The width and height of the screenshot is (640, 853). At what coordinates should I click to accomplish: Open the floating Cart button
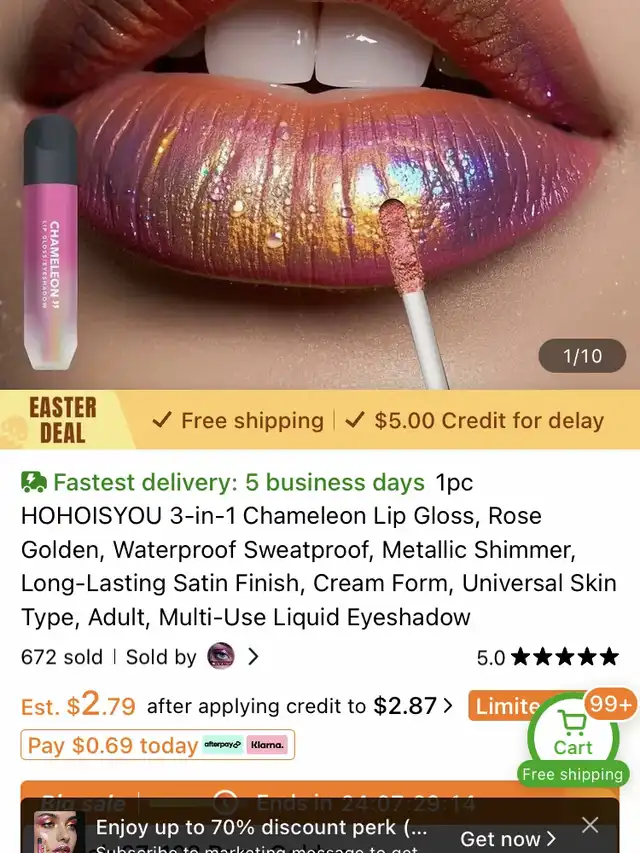[x=572, y=733]
